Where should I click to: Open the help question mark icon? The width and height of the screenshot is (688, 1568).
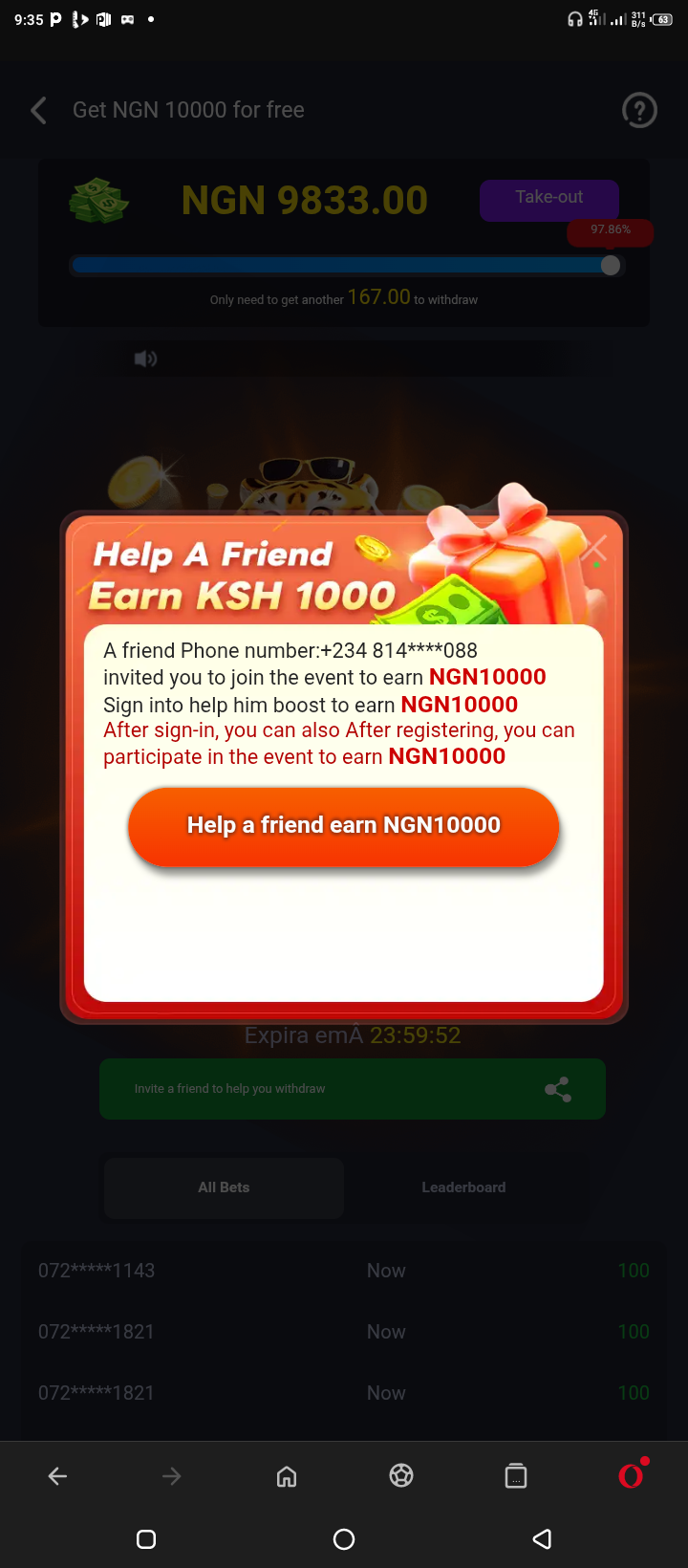click(x=639, y=111)
